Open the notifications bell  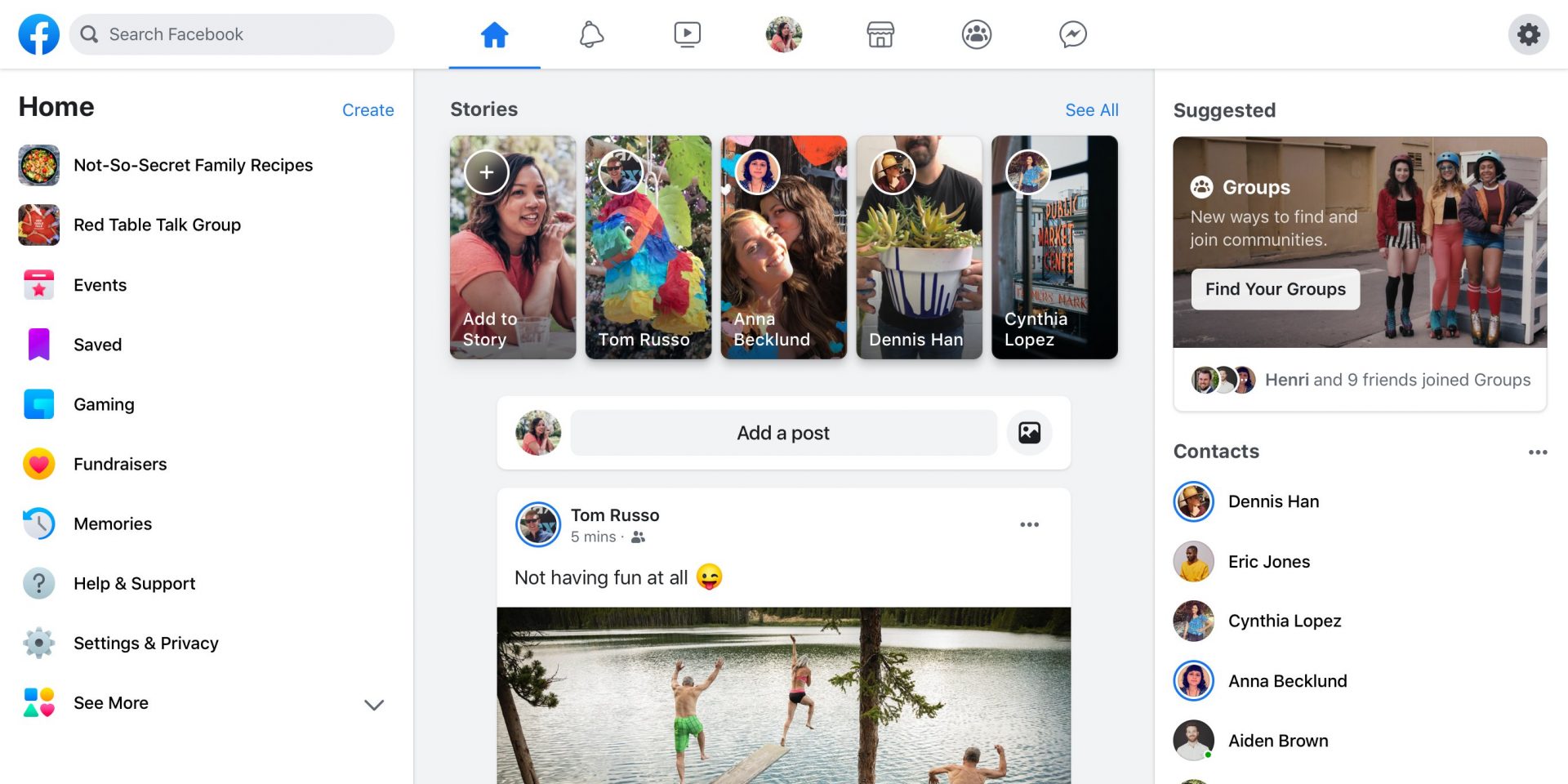[x=591, y=34]
